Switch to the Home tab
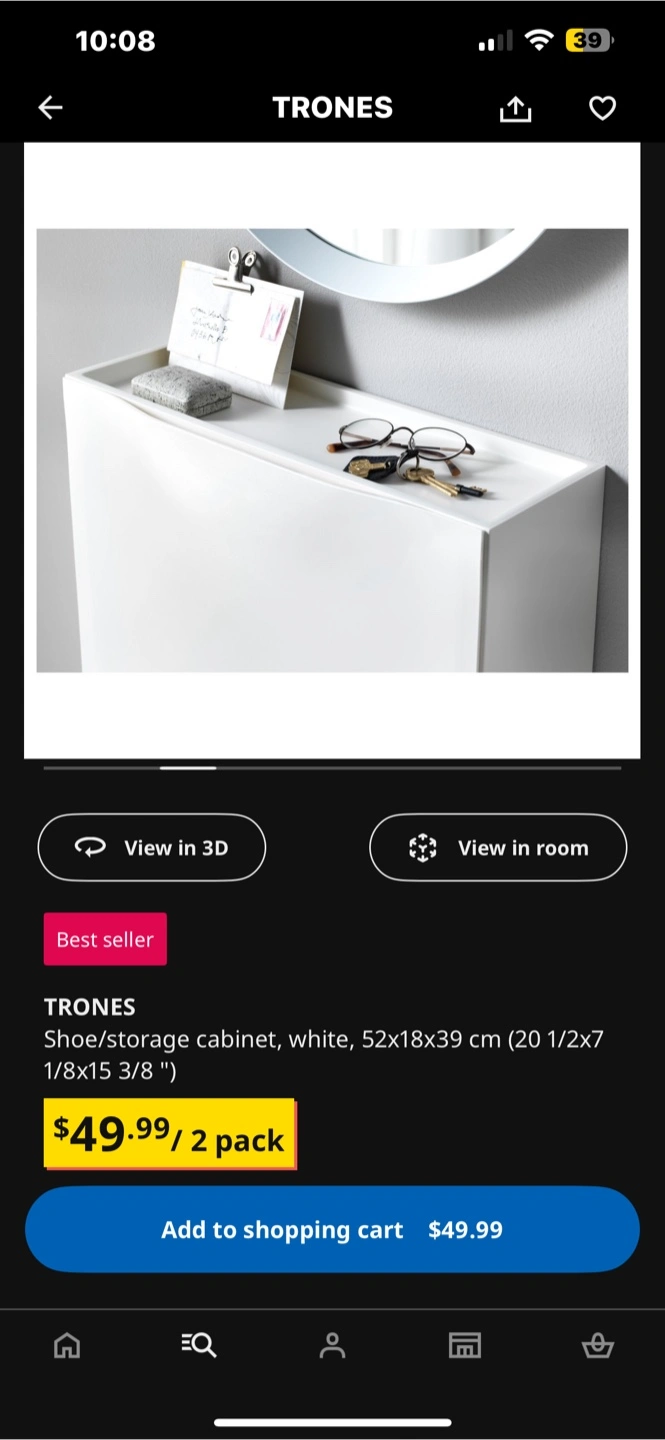665x1440 pixels. tap(67, 1346)
